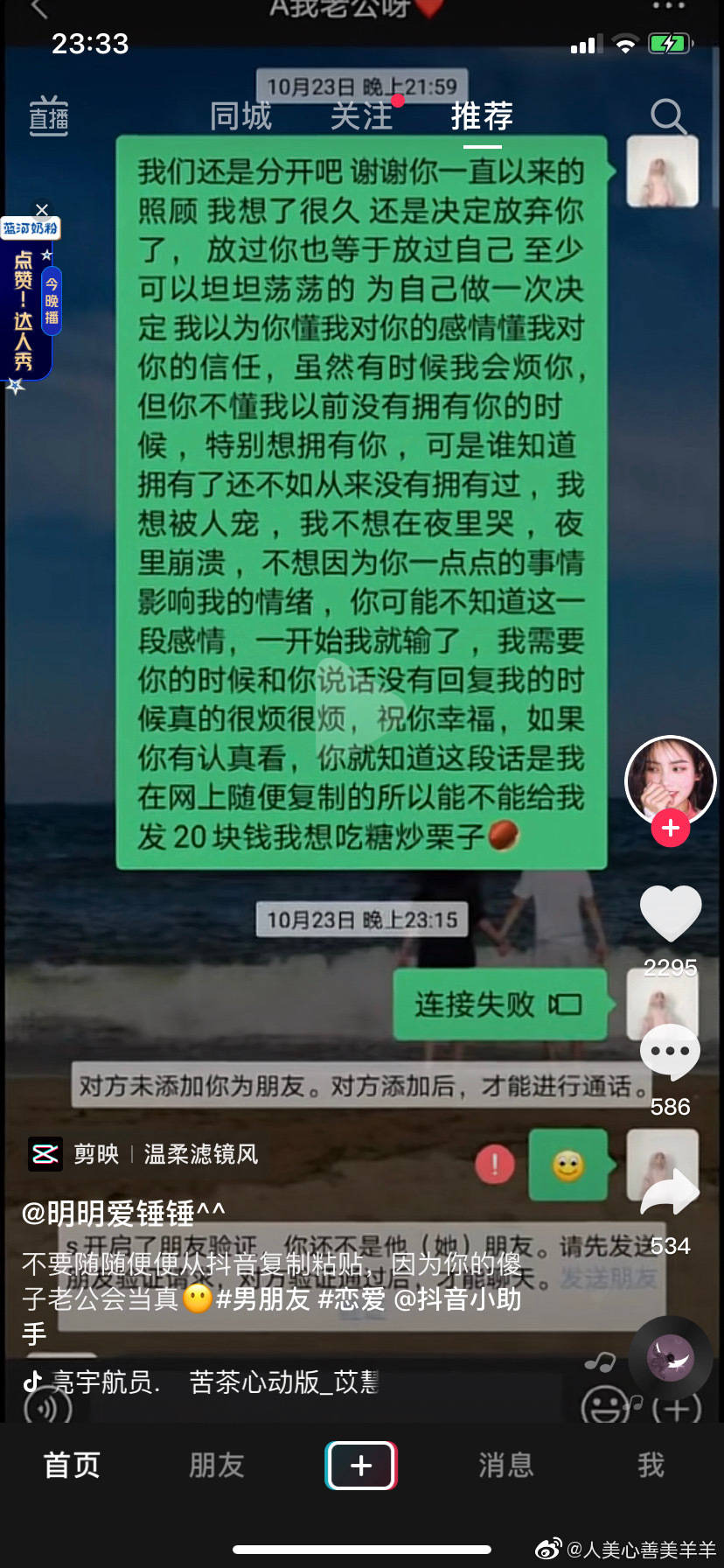Open the spinning music disc
The height and width of the screenshot is (1568, 724).
tap(671, 1358)
